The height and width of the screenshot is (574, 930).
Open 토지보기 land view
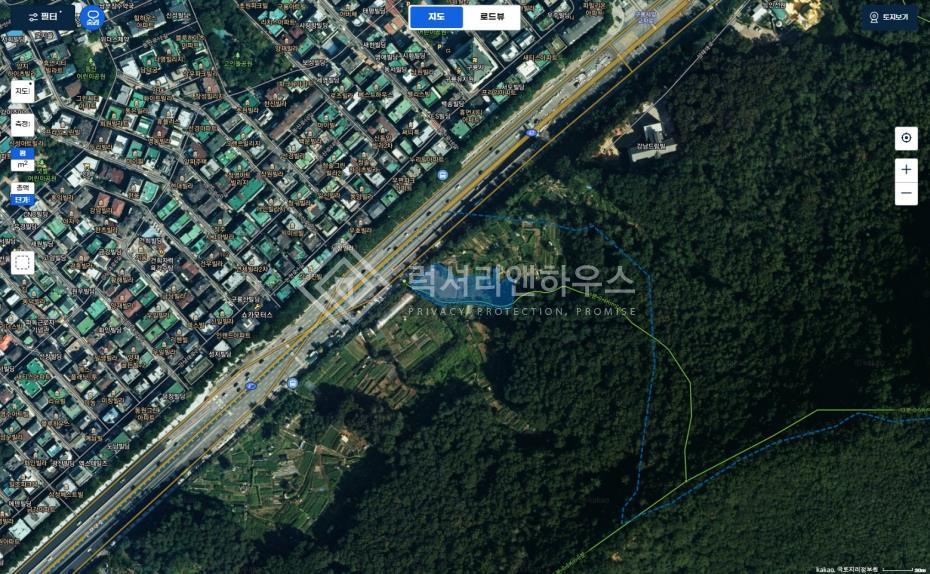pyautogui.click(x=889, y=17)
